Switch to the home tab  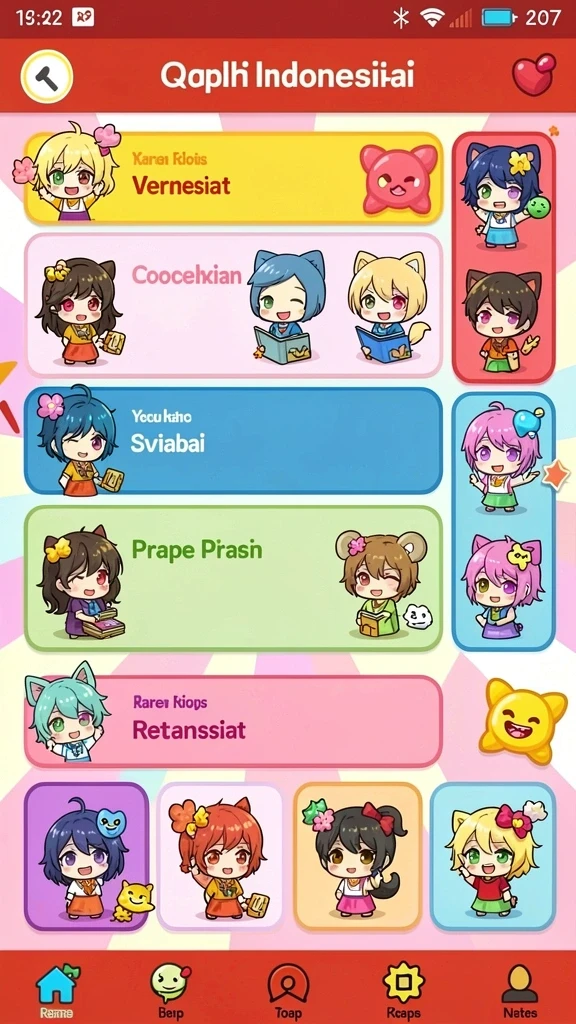(x=57, y=990)
